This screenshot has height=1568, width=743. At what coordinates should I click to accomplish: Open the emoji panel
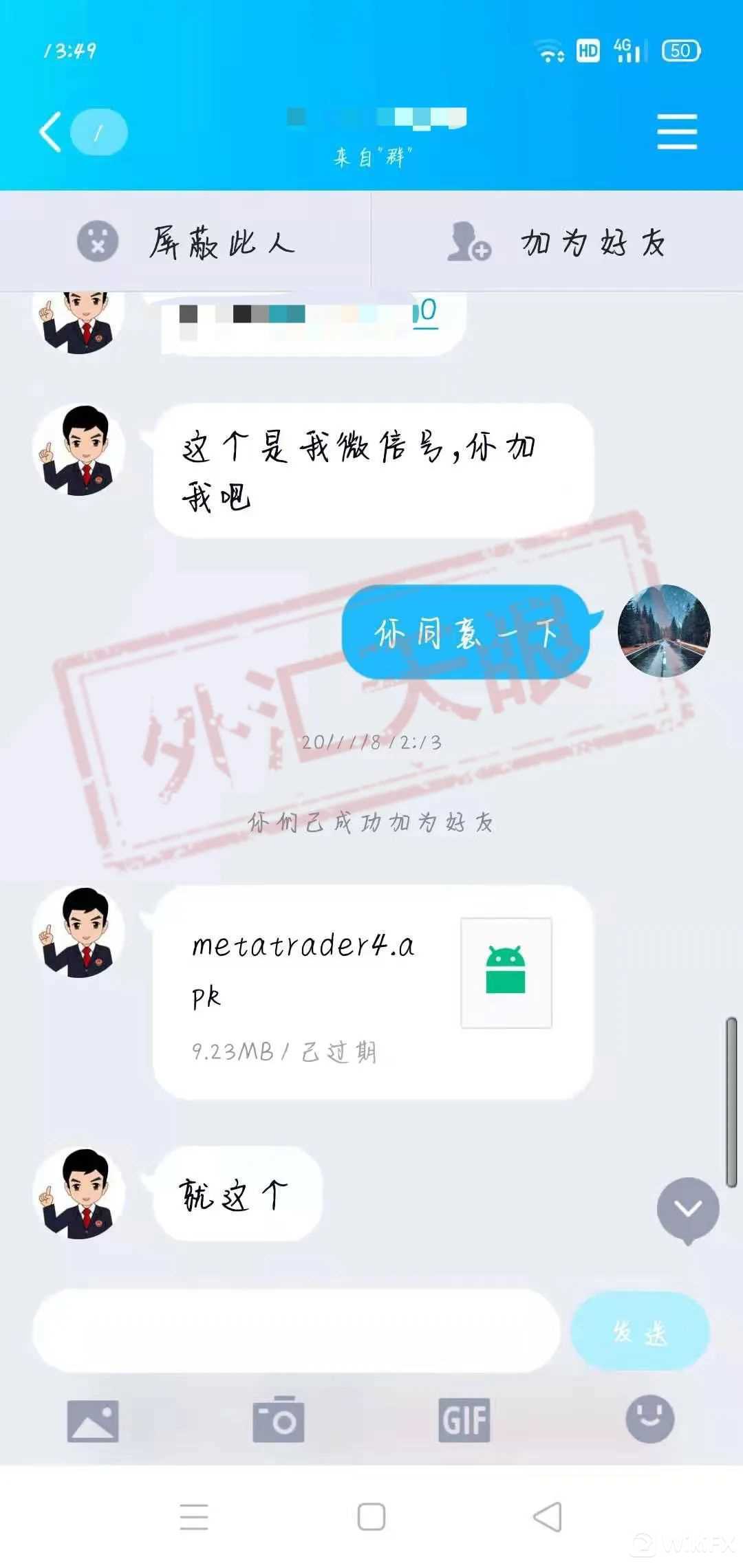[x=650, y=1419]
